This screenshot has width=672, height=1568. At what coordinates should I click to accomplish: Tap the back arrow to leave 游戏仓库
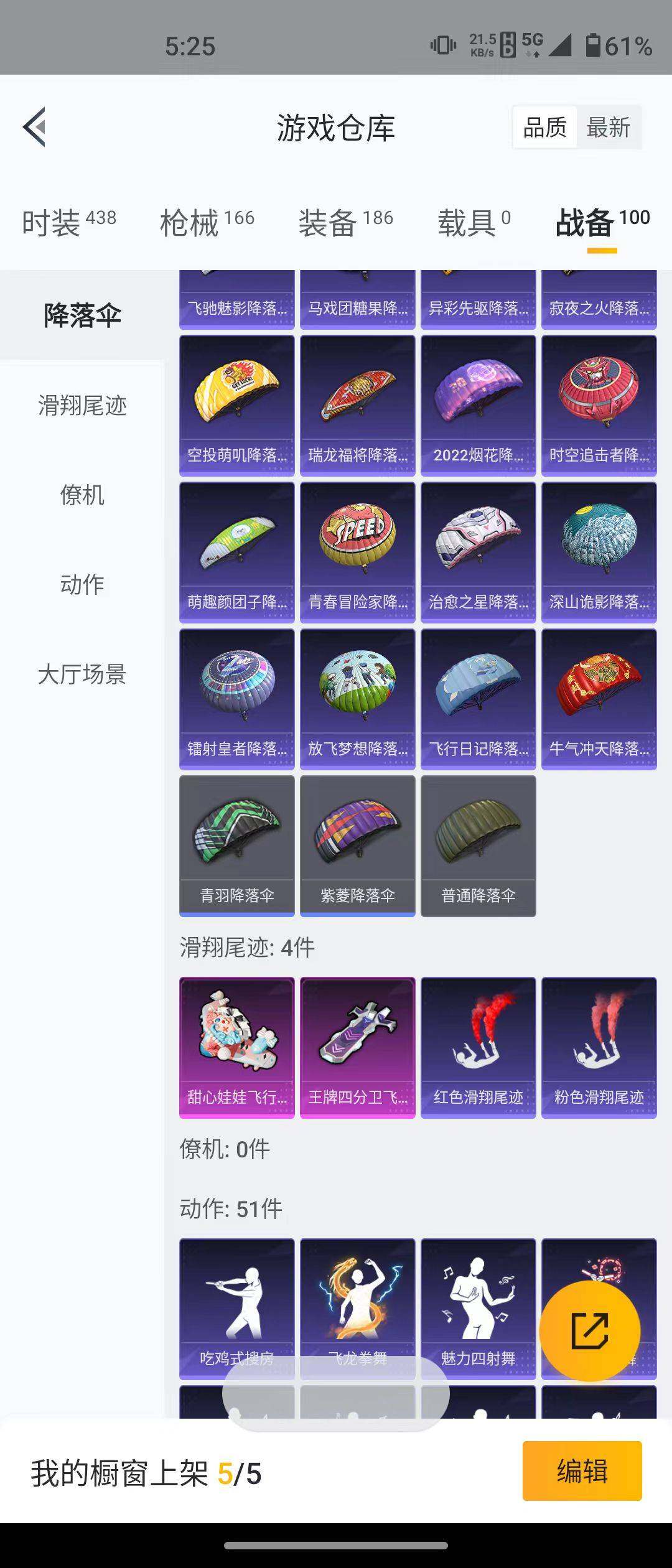click(x=34, y=126)
